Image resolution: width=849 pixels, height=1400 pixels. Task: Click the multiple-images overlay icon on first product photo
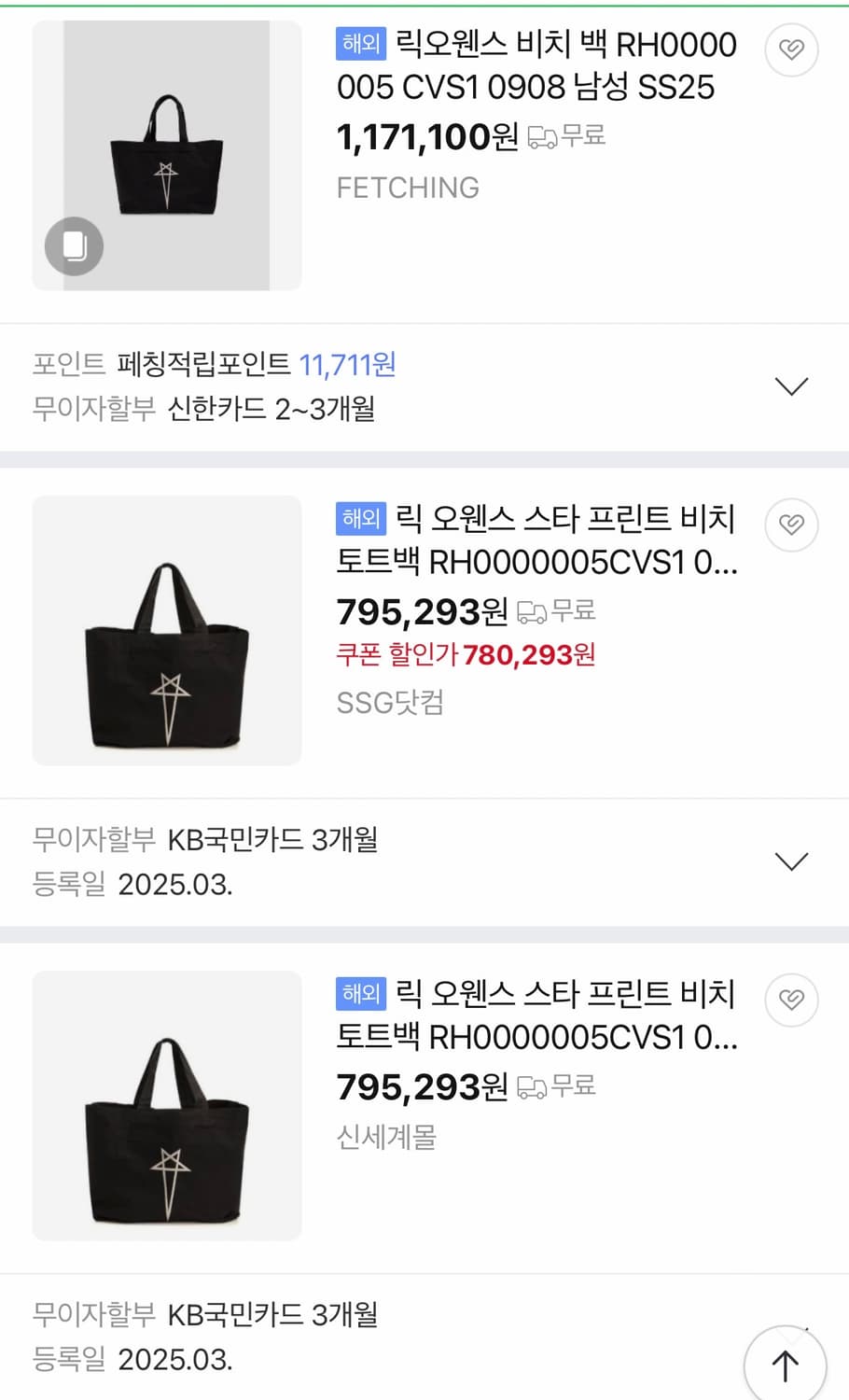76,246
